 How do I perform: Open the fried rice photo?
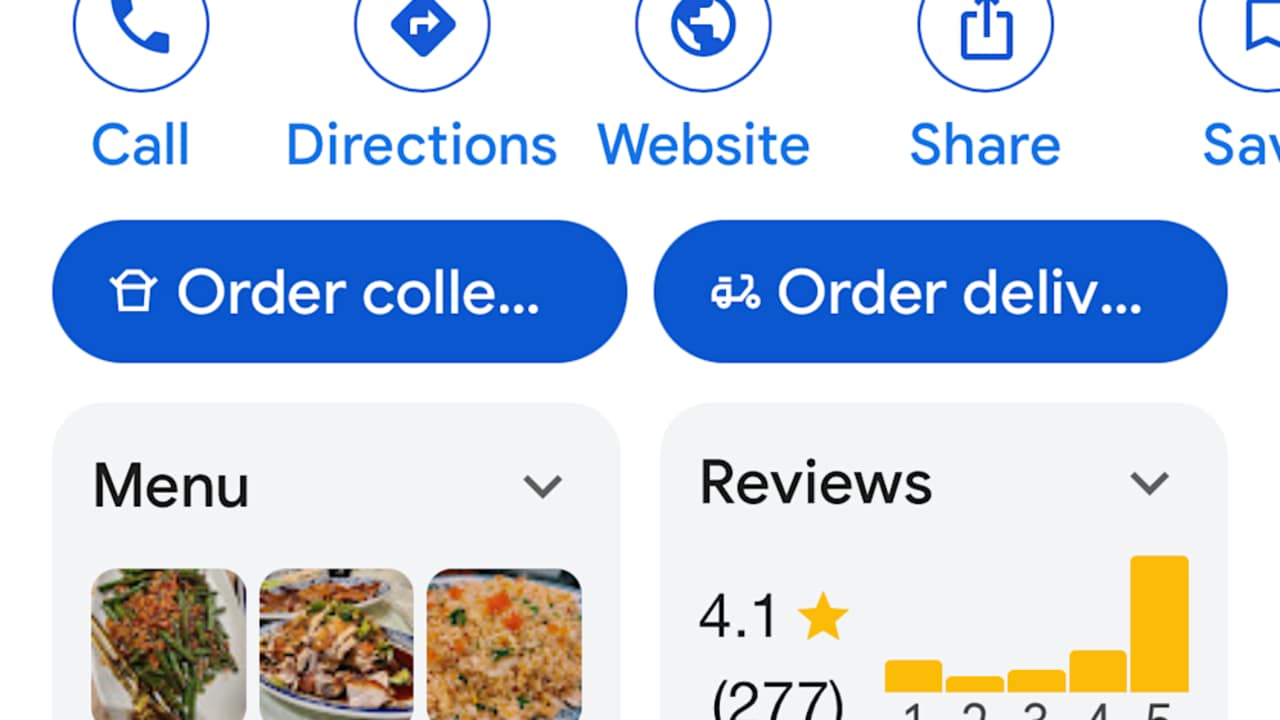[x=504, y=644]
